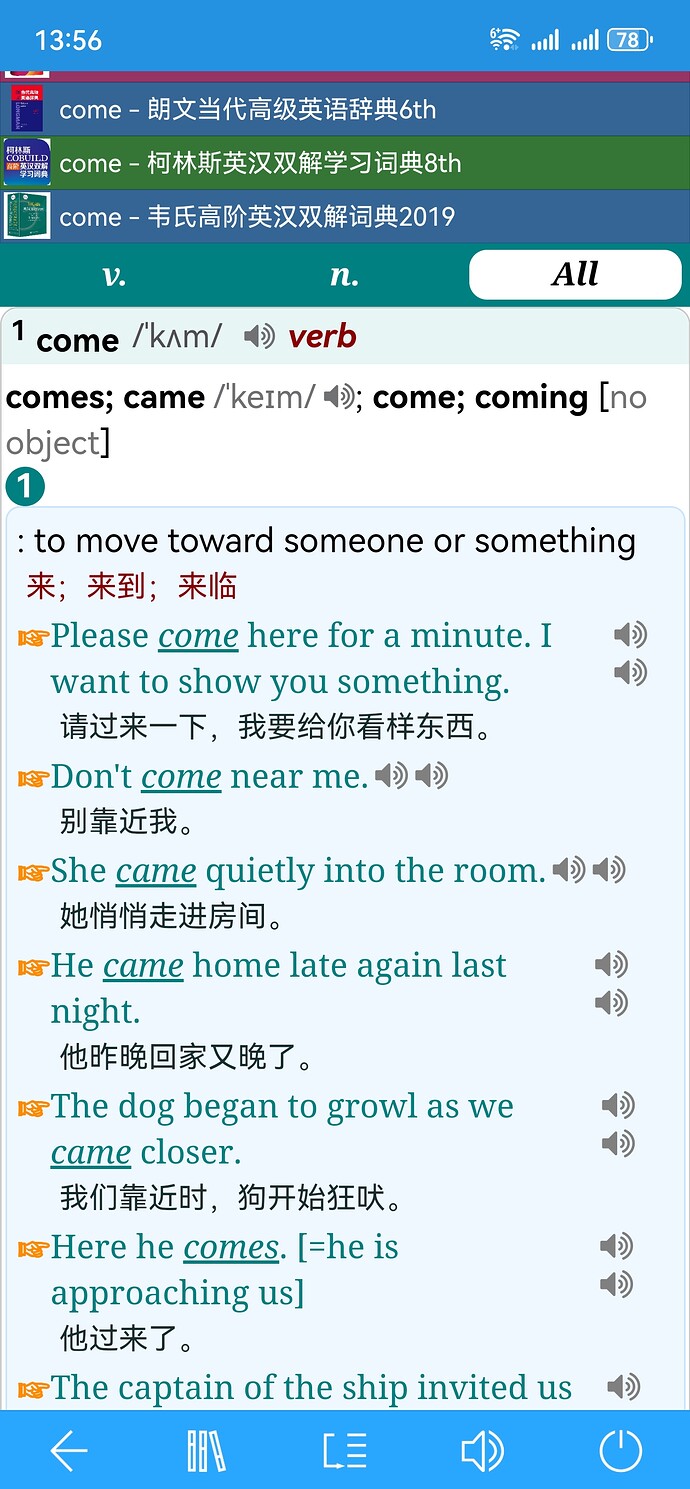Open the Collins COBUILD 8th entry for come
Screen dimensions: 690x1489
(260, 163)
